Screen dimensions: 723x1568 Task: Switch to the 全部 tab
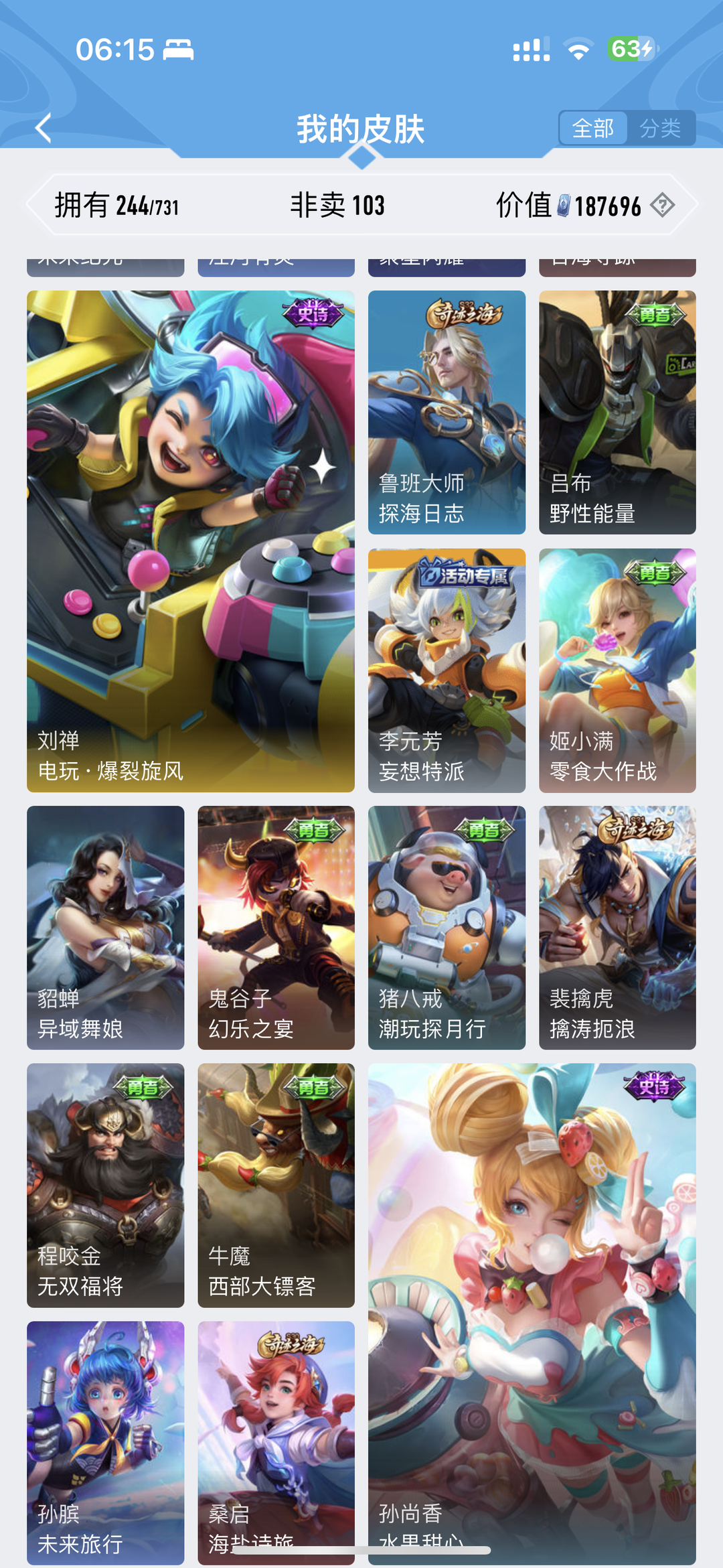[x=593, y=128]
